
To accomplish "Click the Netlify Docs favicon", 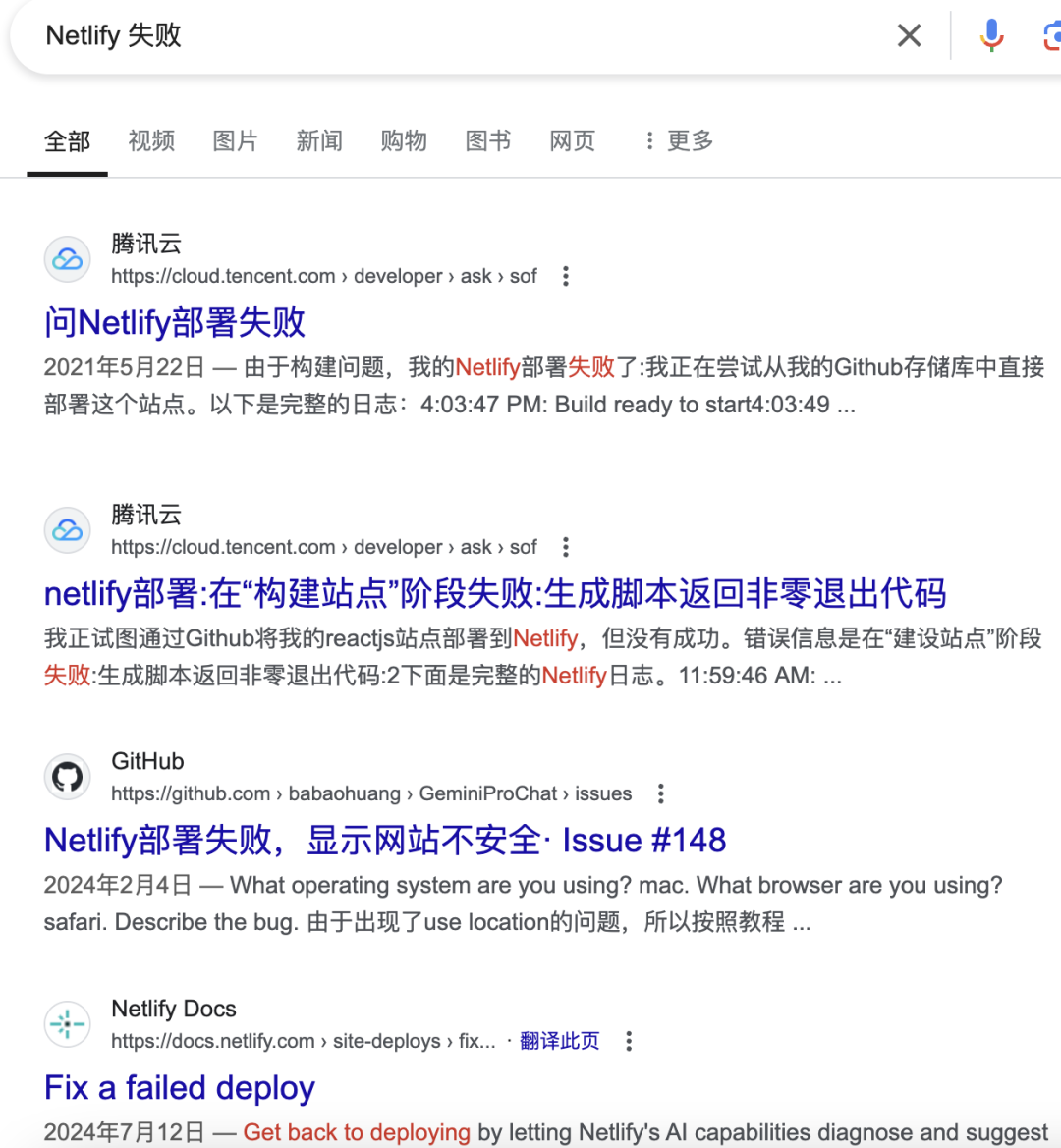I will [67, 1023].
